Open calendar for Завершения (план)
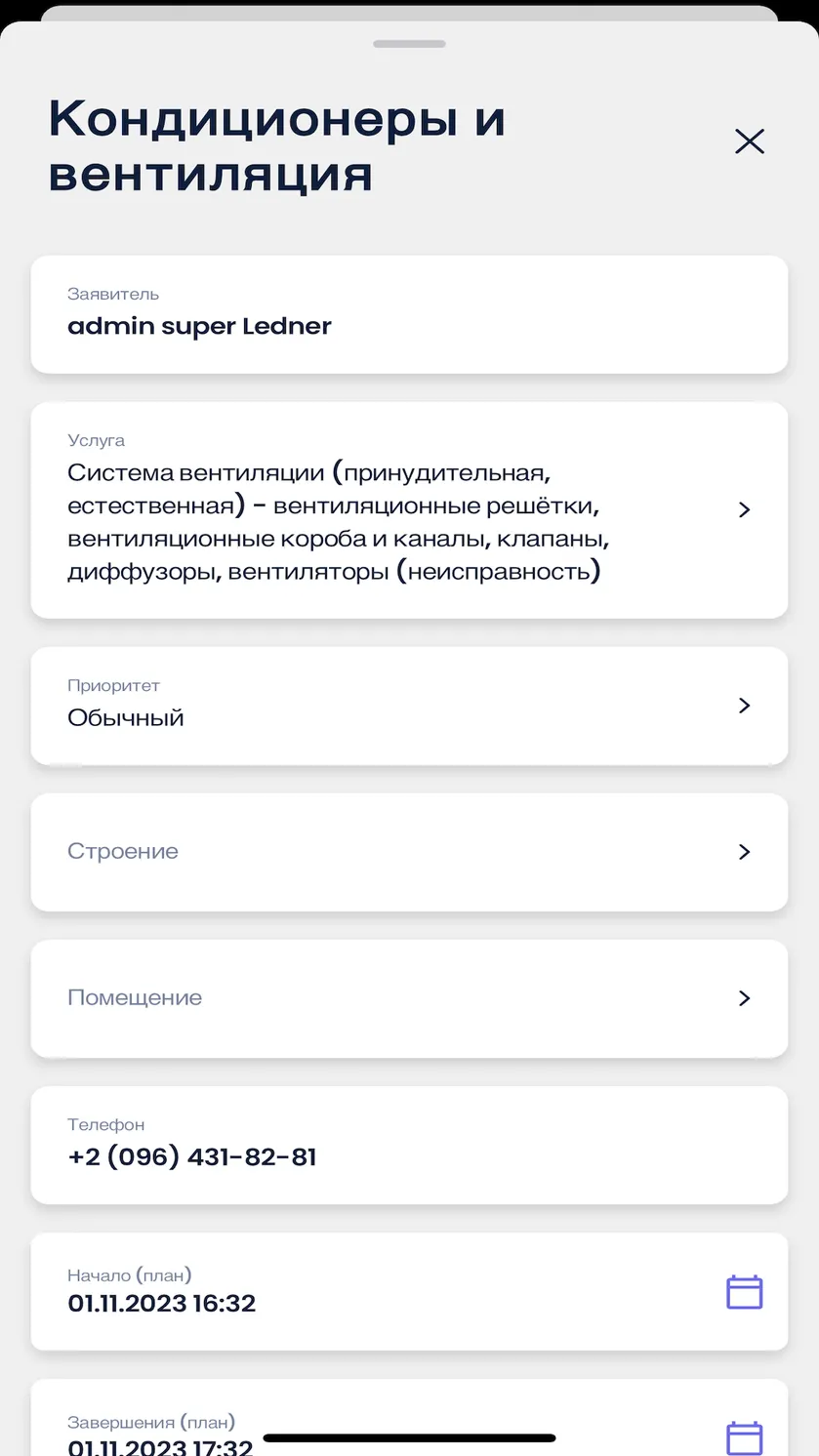This screenshot has width=819, height=1456. pos(744,1438)
